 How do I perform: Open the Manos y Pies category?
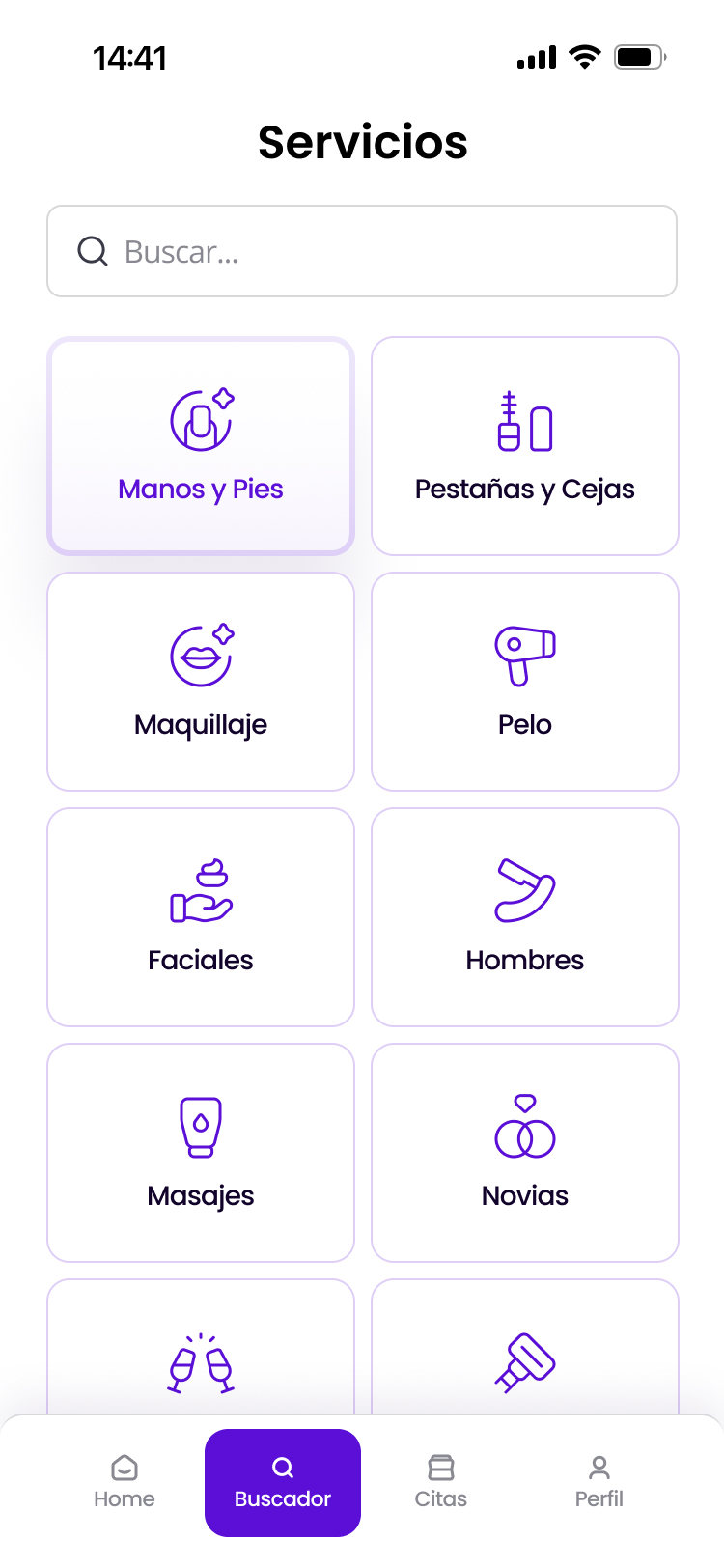point(201,446)
